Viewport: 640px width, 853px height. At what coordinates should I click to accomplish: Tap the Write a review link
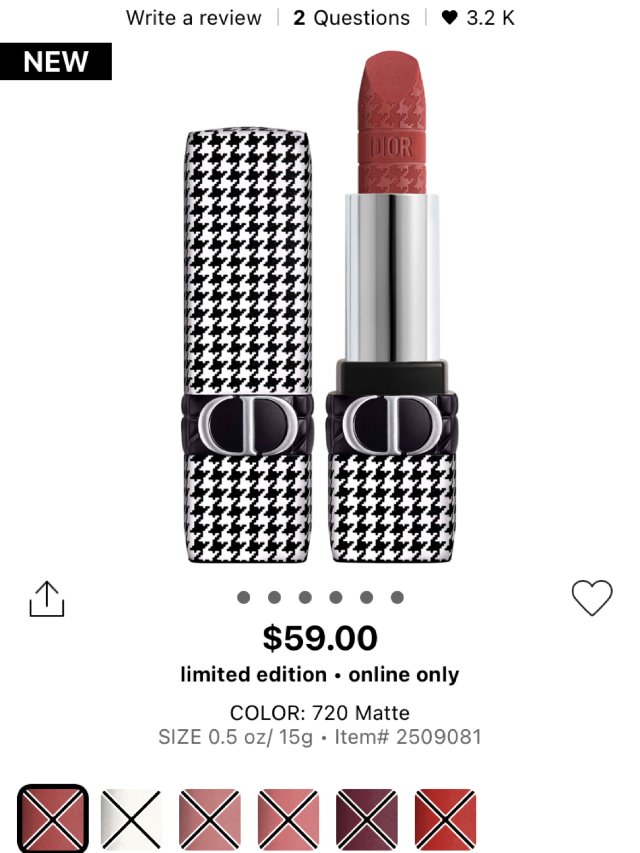193,18
